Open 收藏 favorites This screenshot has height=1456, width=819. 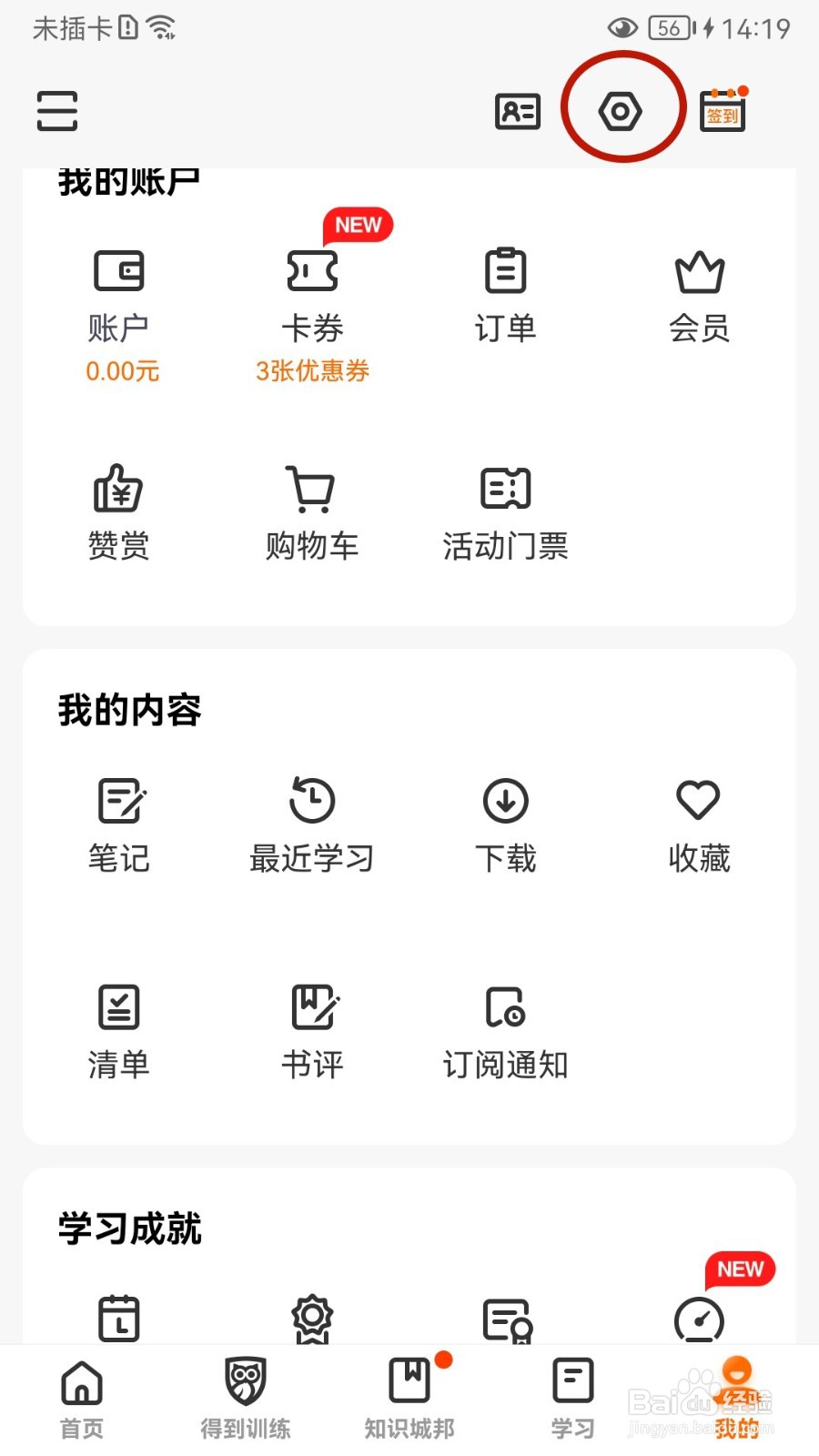point(700,825)
